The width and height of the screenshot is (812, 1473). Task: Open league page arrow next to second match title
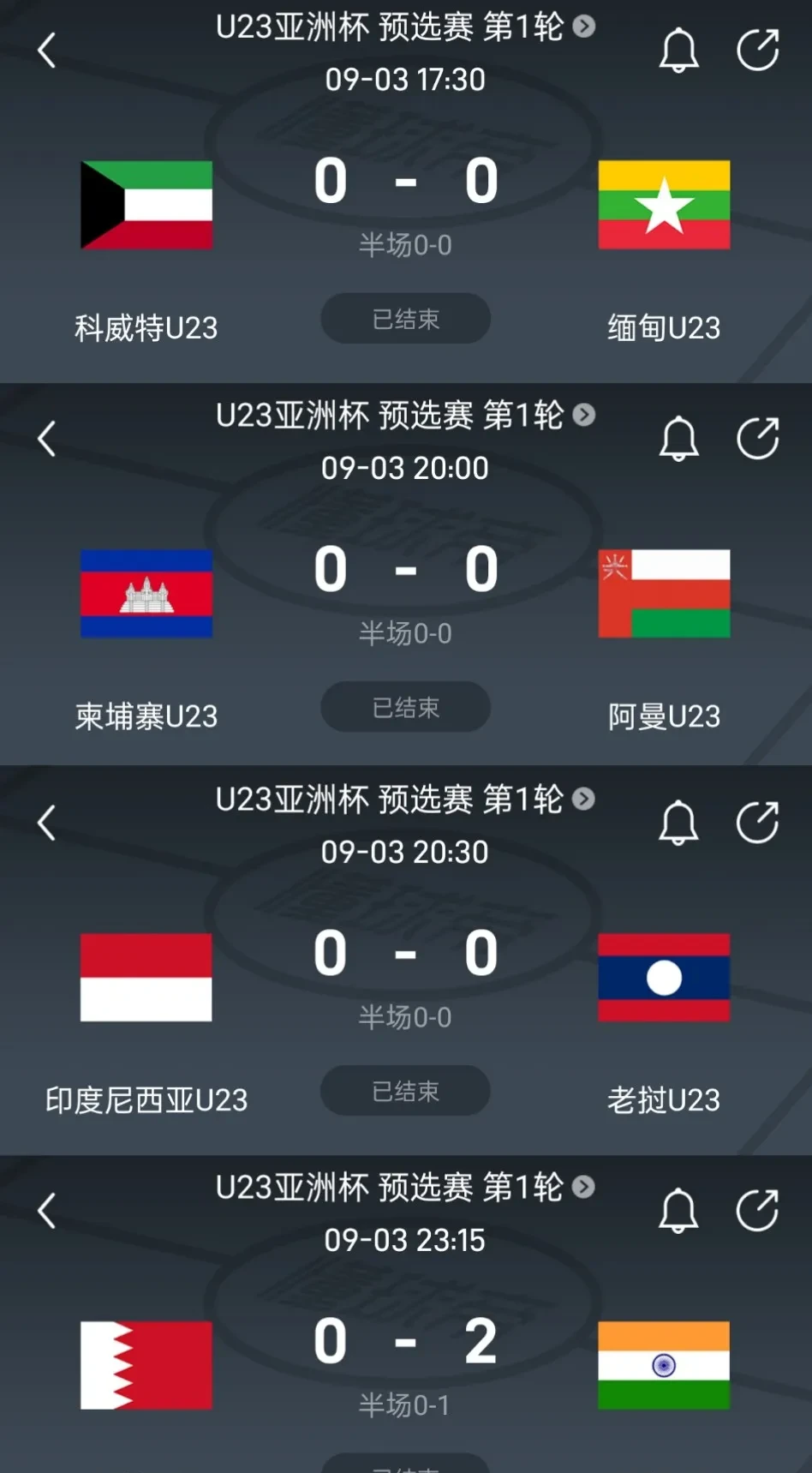click(x=584, y=416)
